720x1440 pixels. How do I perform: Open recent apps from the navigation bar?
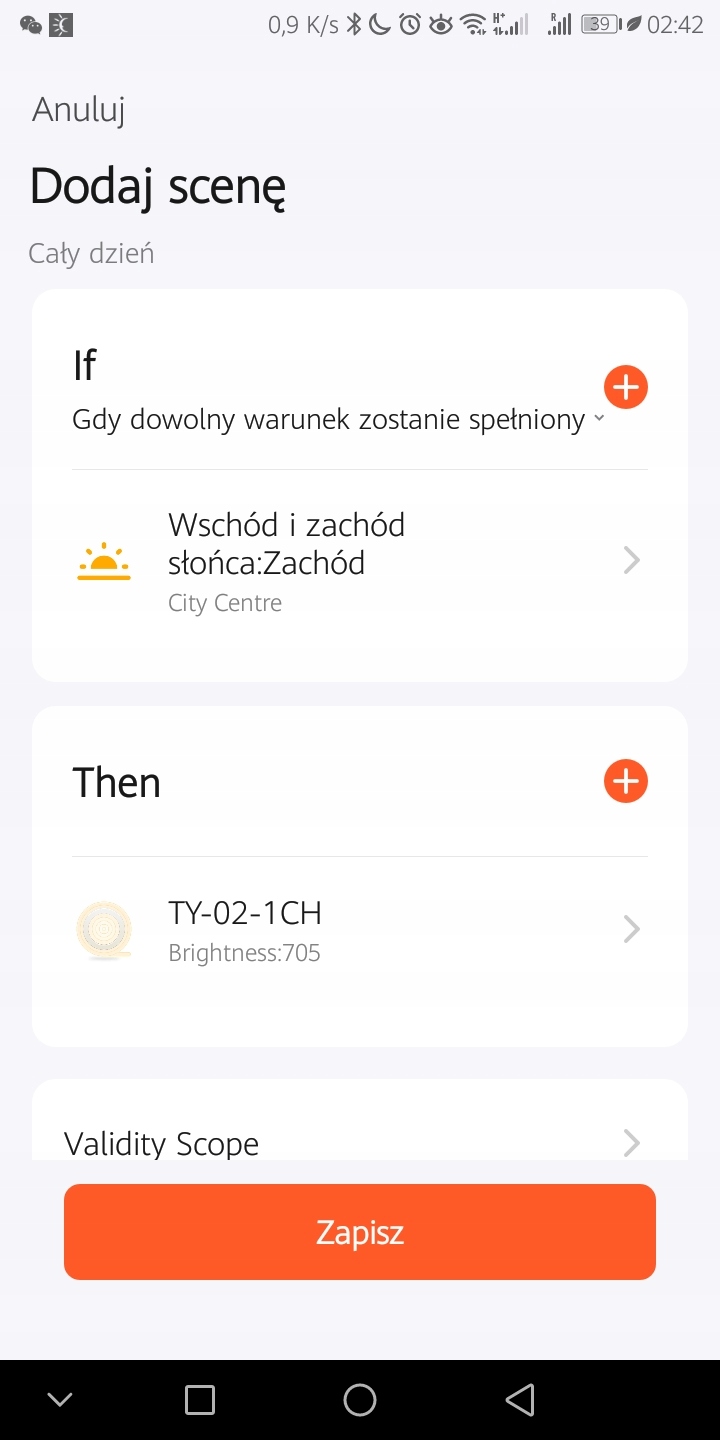pos(200,1400)
